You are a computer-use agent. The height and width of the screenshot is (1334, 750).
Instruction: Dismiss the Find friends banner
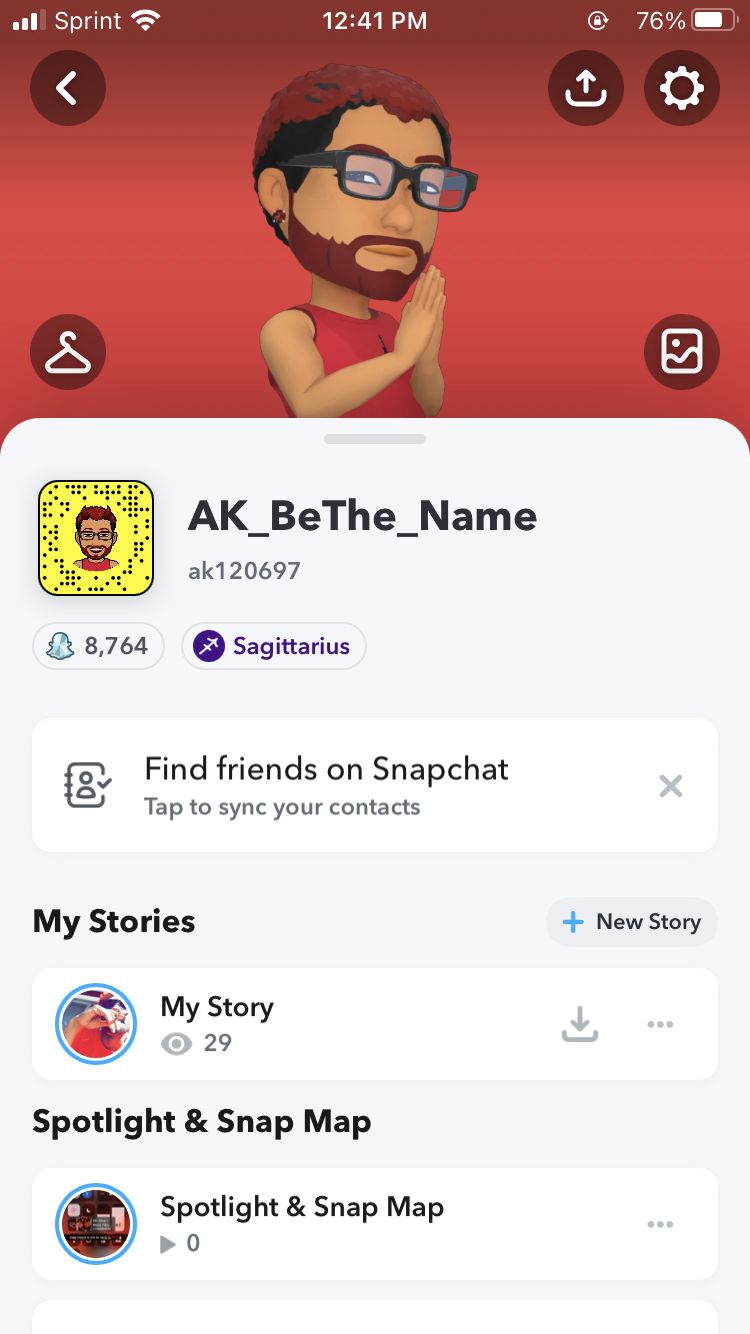pyautogui.click(x=671, y=786)
